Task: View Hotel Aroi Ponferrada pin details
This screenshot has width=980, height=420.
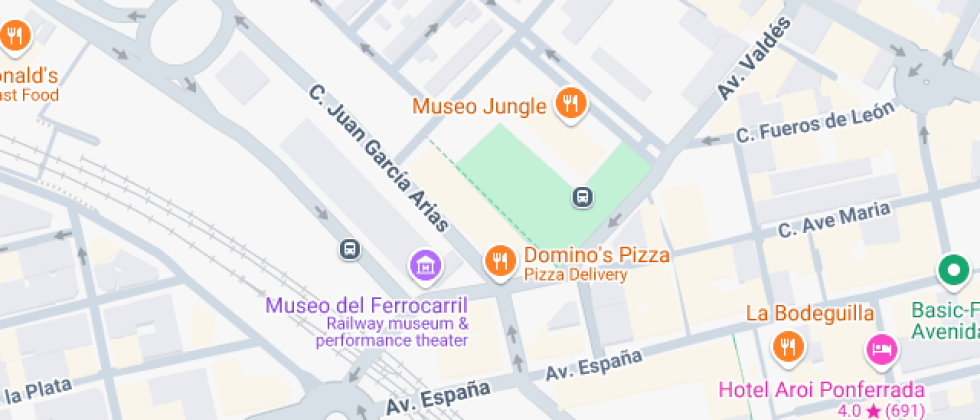Action: pyautogui.click(x=881, y=350)
